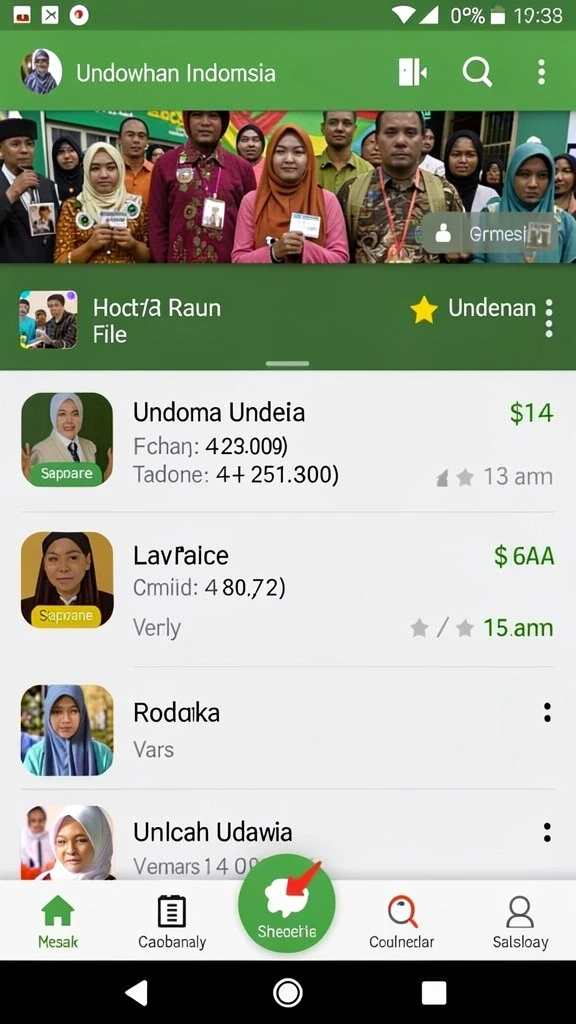
Task: Switch to the Coulnedar tab
Action: click(402, 921)
